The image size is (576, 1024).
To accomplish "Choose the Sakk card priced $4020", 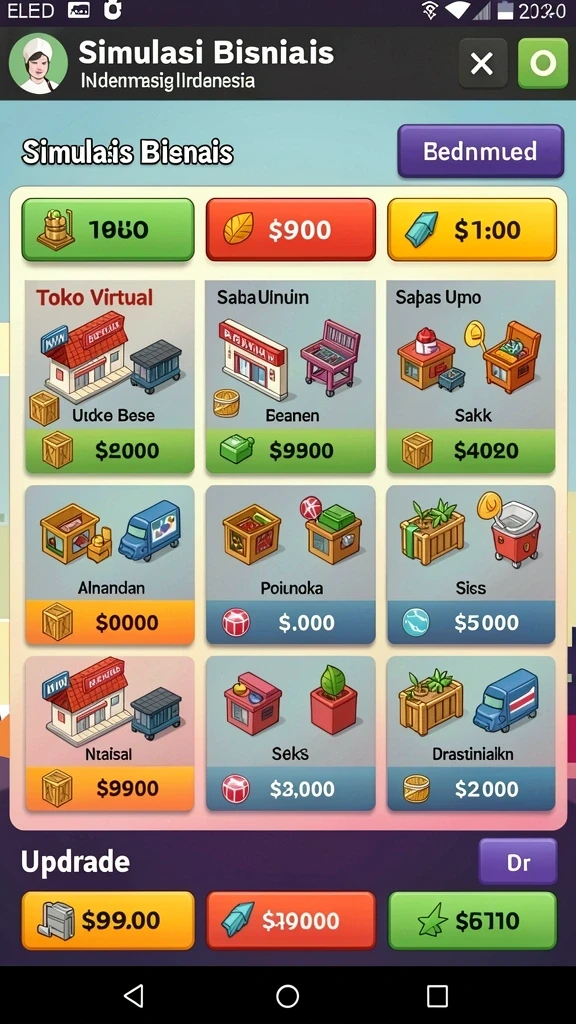I will (472, 377).
